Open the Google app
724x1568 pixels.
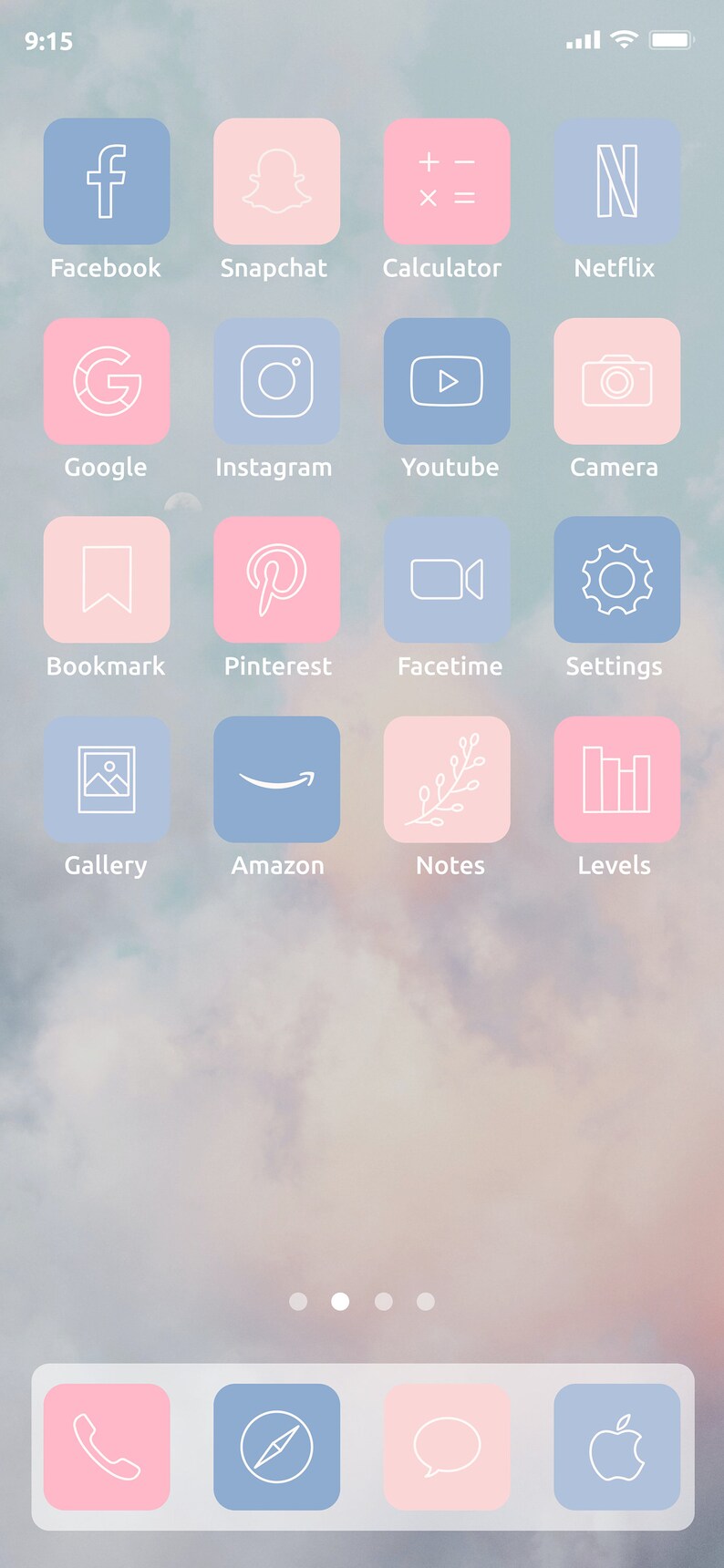[x=107, y=381]
